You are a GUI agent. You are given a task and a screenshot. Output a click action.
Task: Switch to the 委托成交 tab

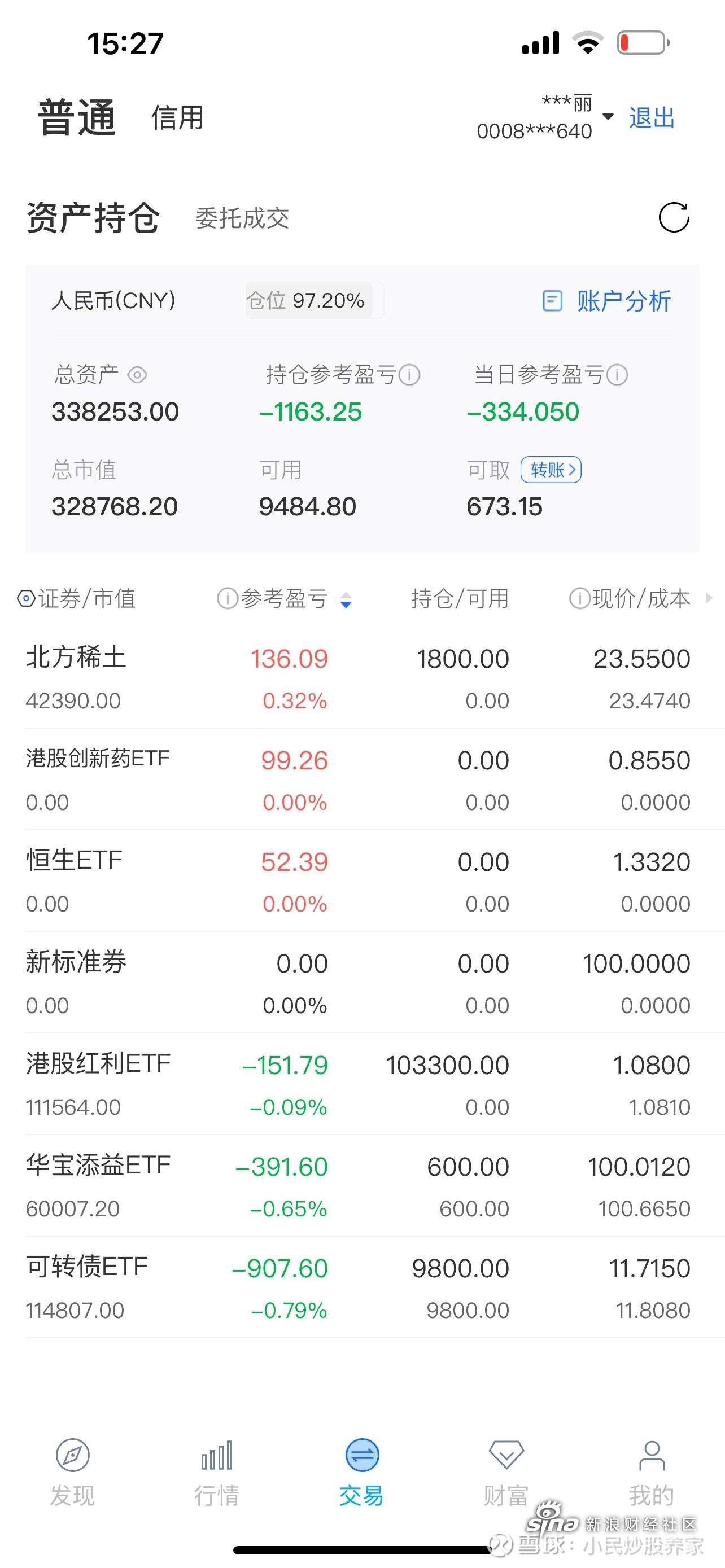[242, 218]
